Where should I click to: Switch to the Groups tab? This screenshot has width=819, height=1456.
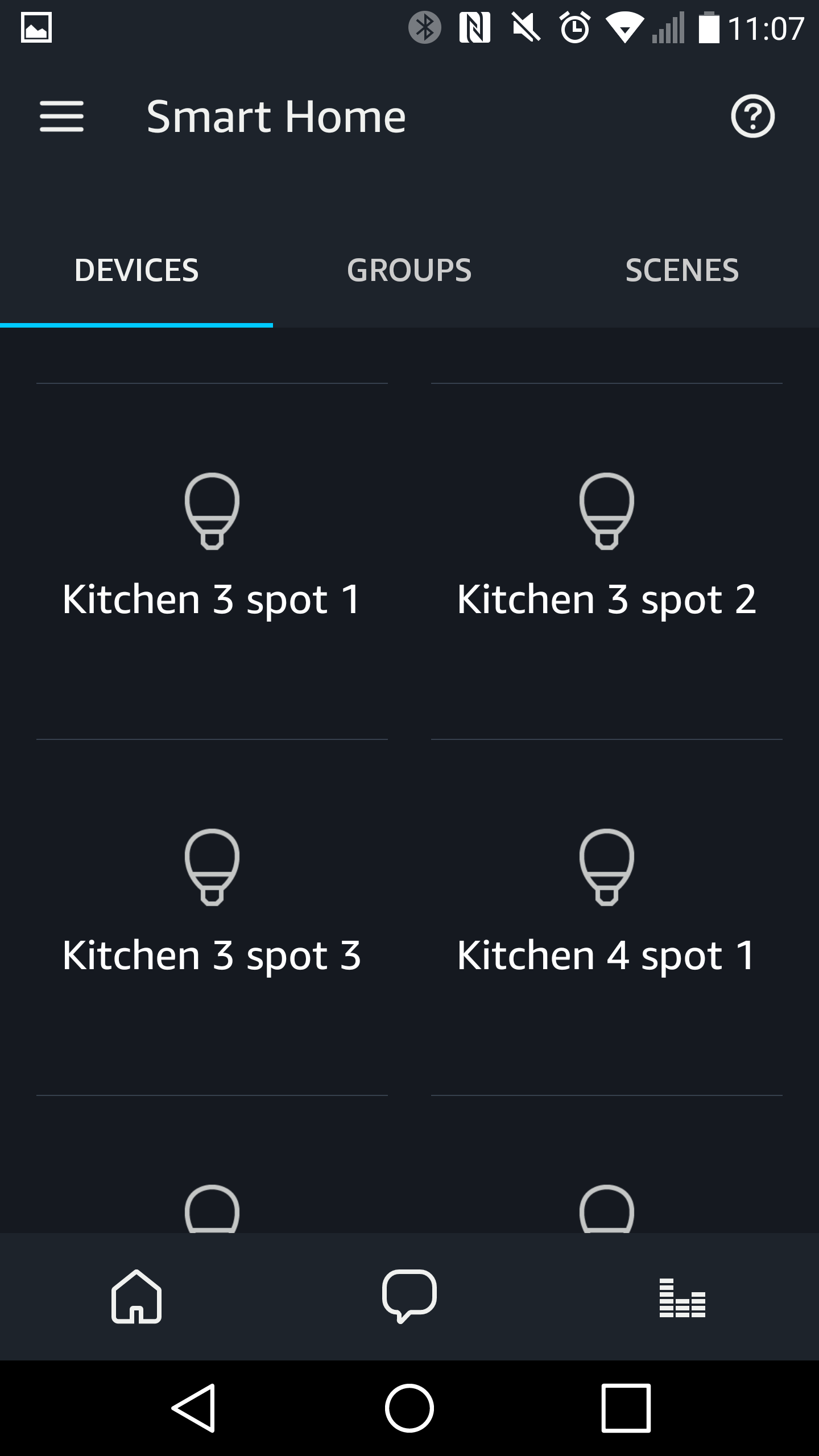(409, 270)
